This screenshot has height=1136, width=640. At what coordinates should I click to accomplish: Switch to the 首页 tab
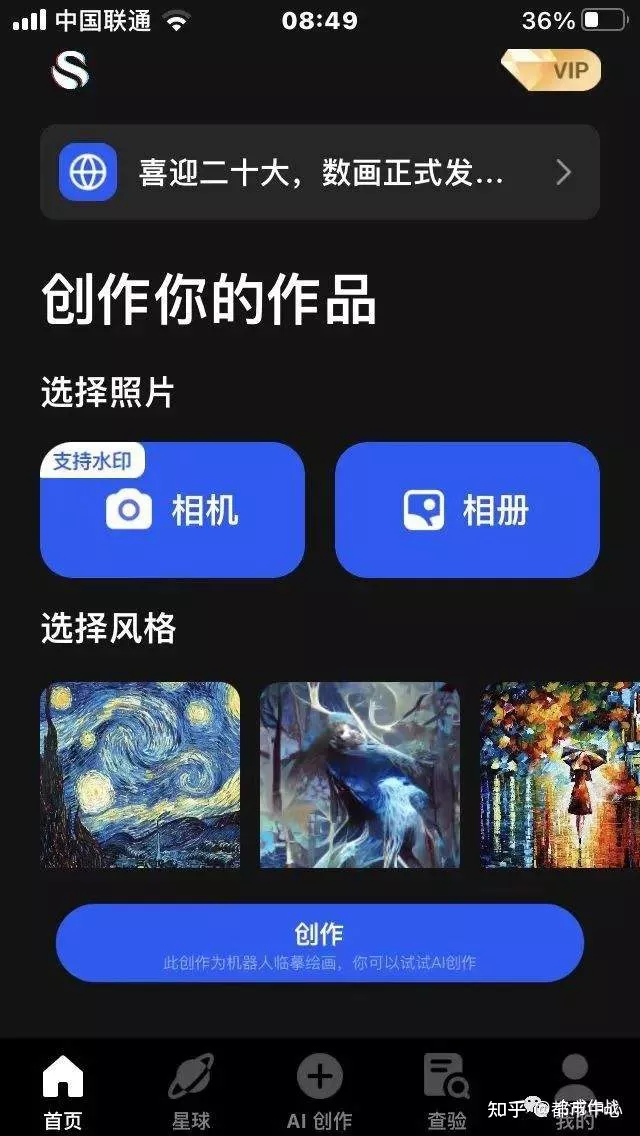pos(63,1090)
